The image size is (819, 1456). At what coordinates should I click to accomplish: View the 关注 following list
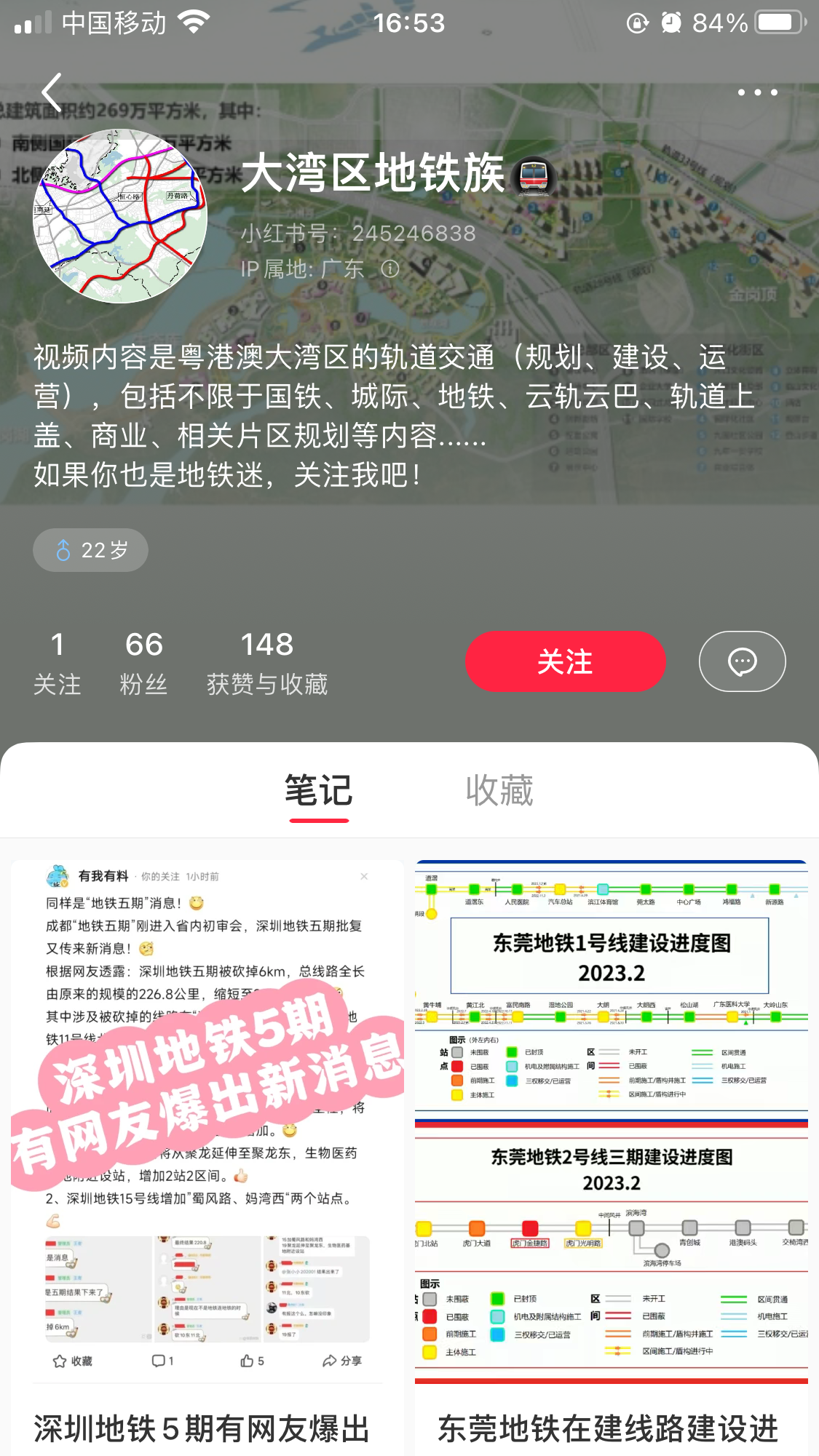[57, 662]
